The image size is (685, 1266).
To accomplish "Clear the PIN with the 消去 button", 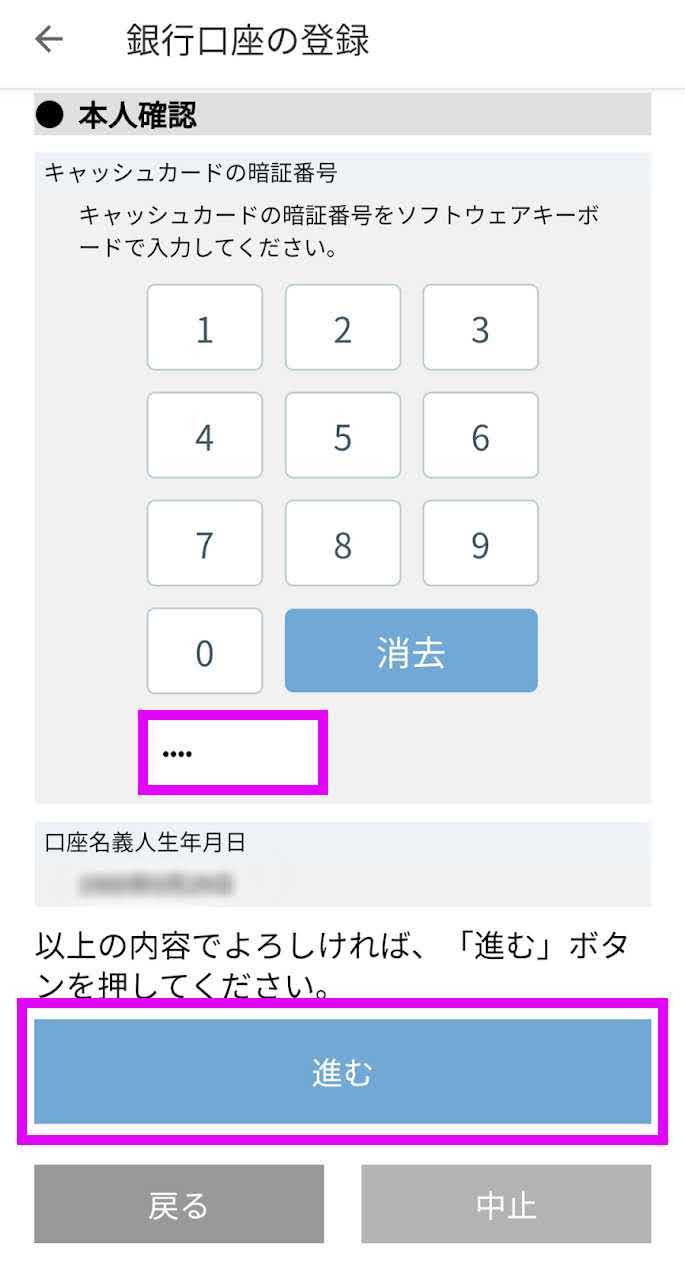I will 412,651.
